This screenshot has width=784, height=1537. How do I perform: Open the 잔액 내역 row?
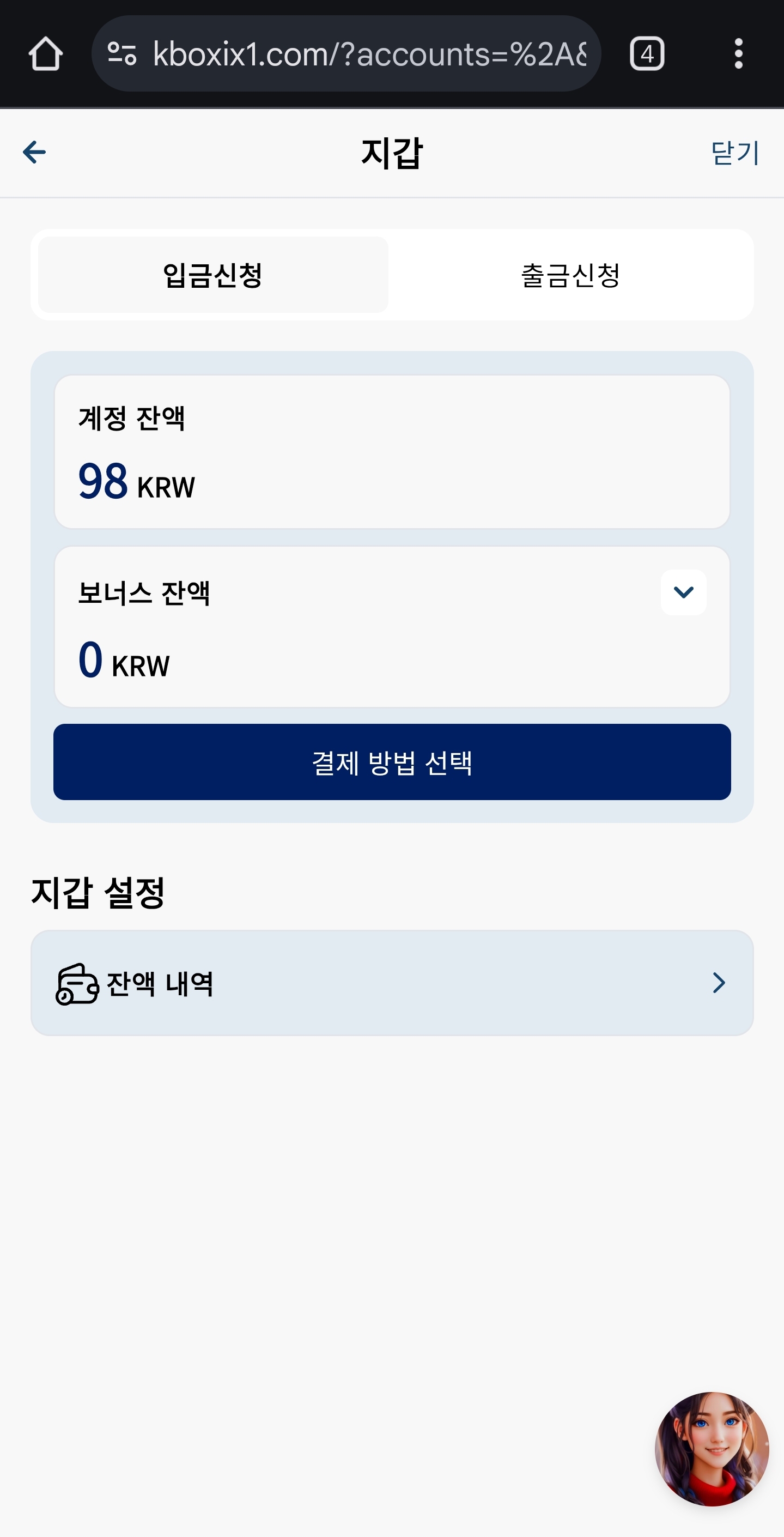pyautogui.click(x=392, y=983)
